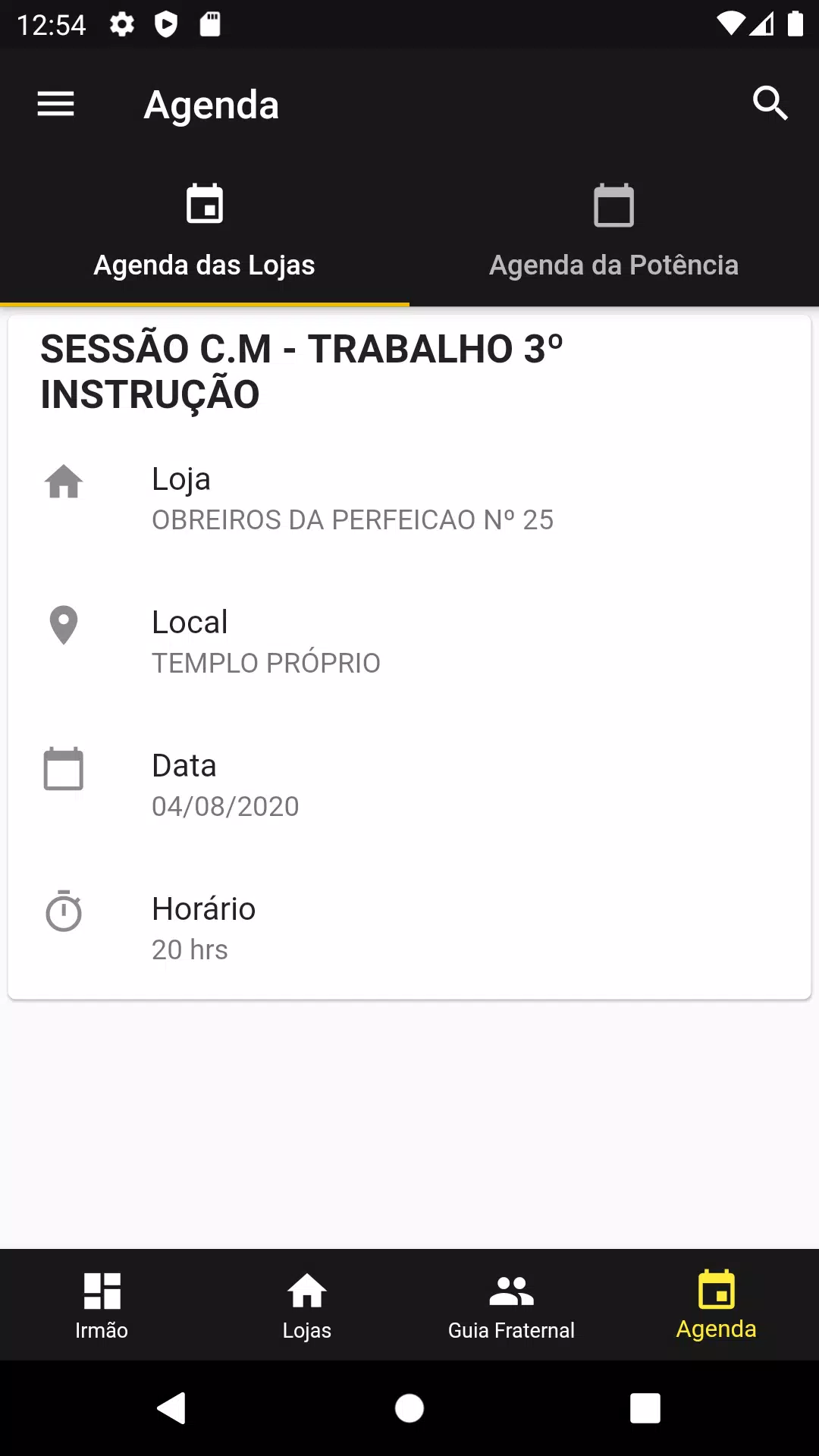This screenshot has height=1456, width=819.
Task: Open the Lojas bottom tab
Action: pyautogui.click(x=307, y=1306)
